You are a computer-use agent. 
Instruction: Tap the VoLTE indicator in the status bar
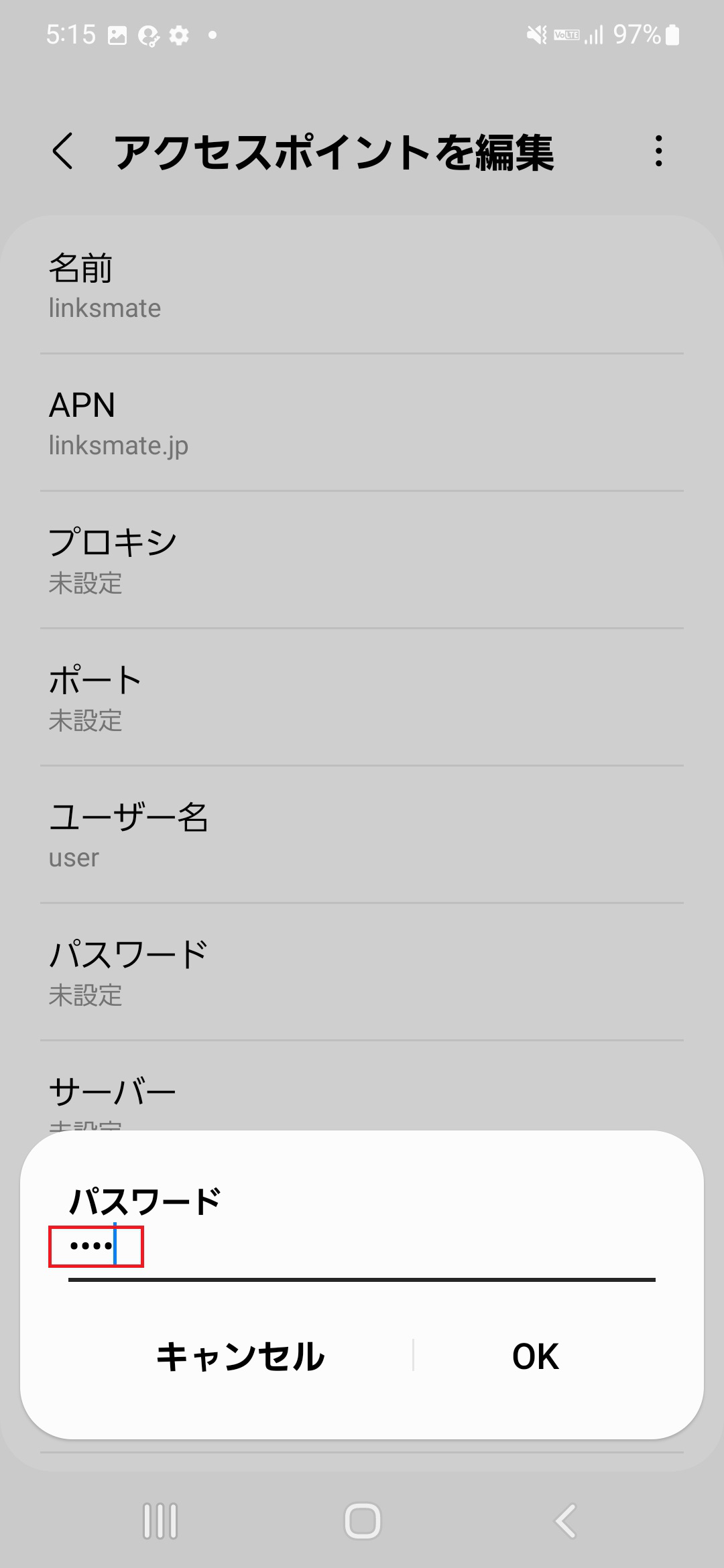(x=566, y=36)
